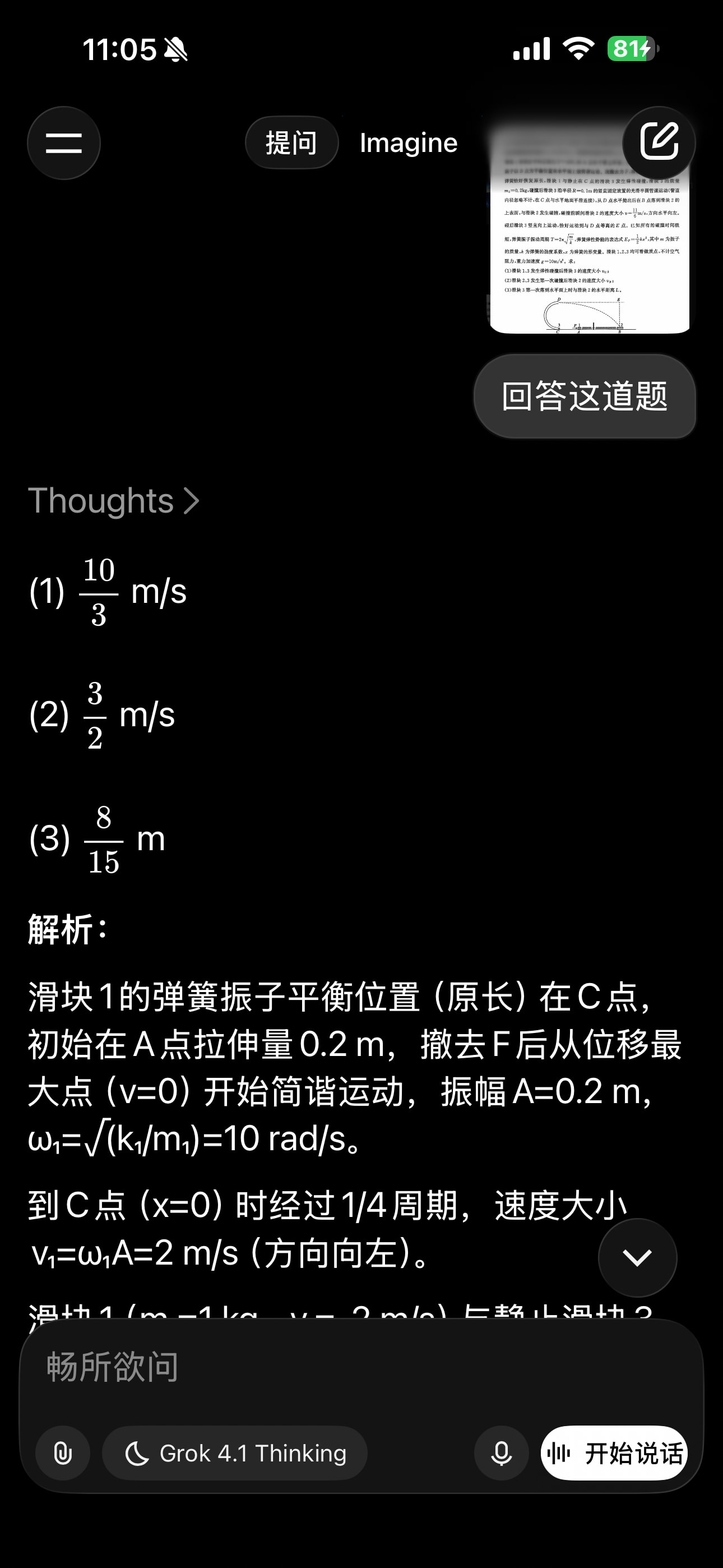Start a new chat with compose icon
The height and width of the screenshot is (1568, 723).
click(659, 142)
